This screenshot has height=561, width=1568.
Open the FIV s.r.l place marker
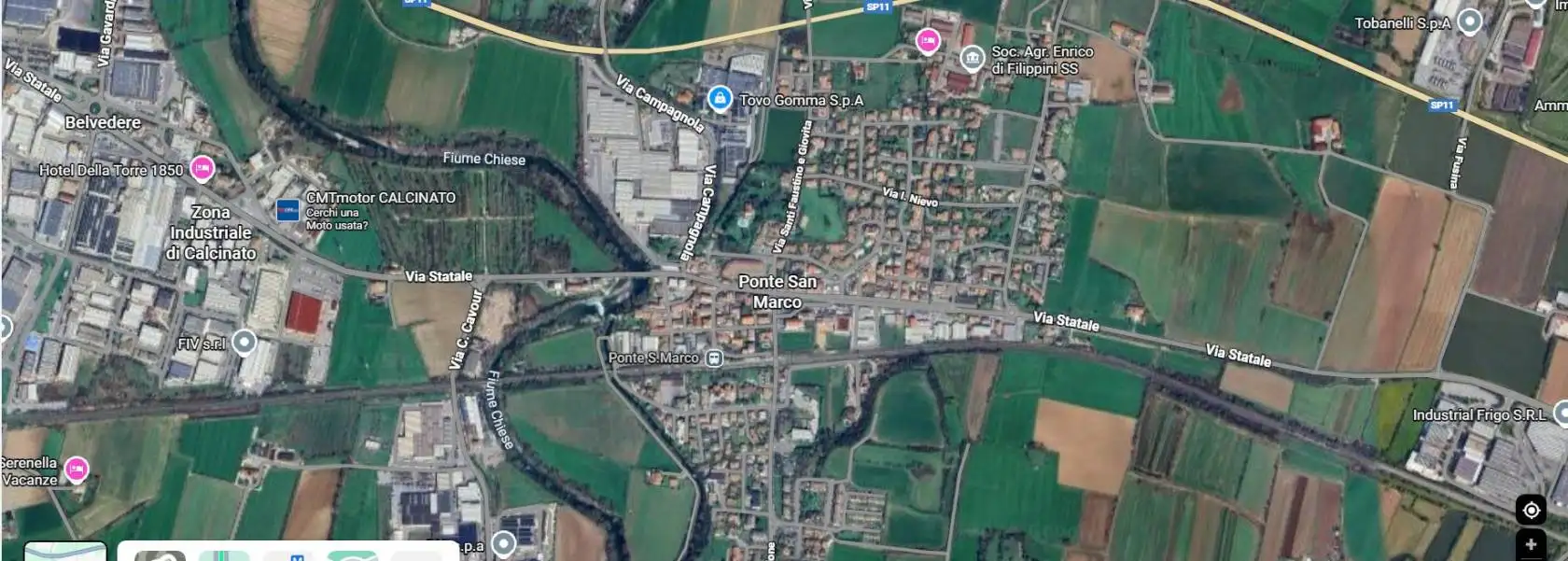click(244, 343)
